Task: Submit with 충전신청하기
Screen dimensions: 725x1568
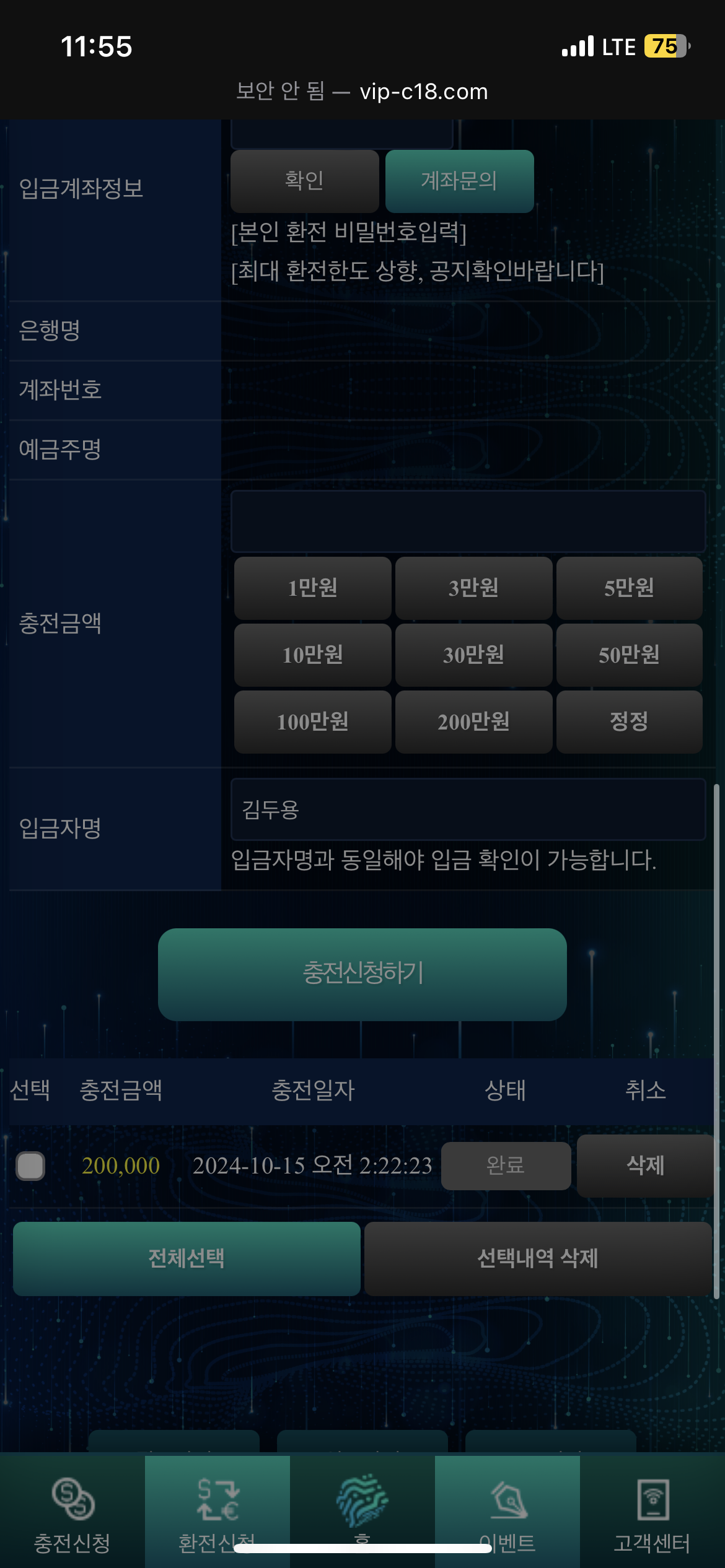Action: [x=362, y=974]
